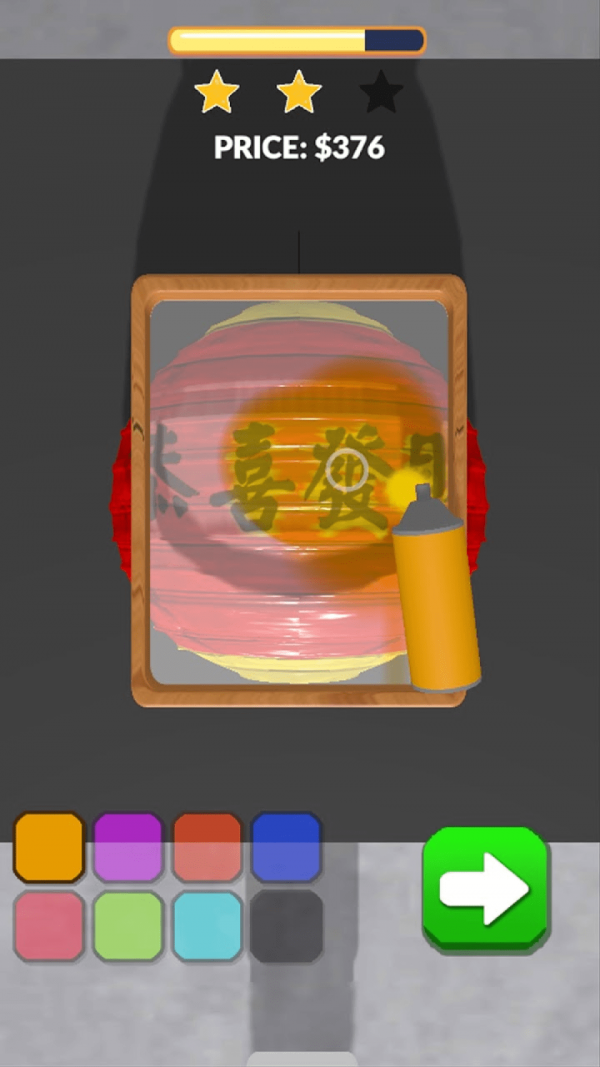This screenshot has height=1067, width=600.
Task: Tap the green arrow to continue
Action: [x=486, y=888]
